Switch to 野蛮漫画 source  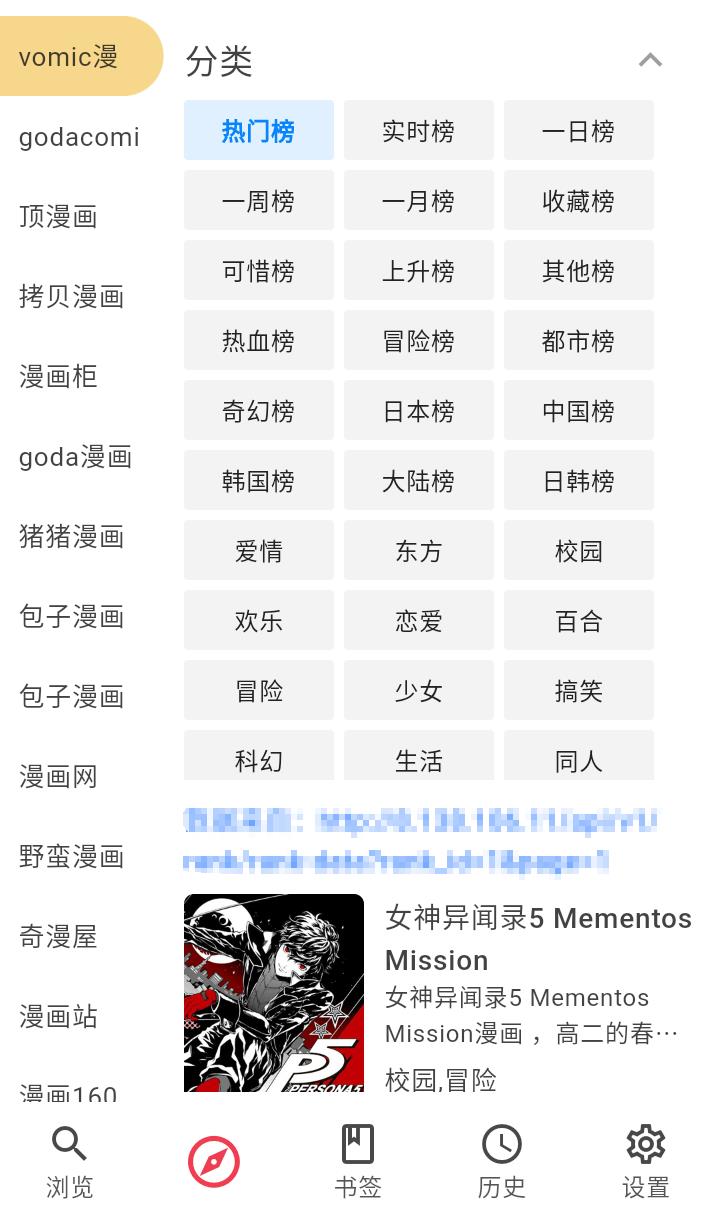[x=71, y=857]
